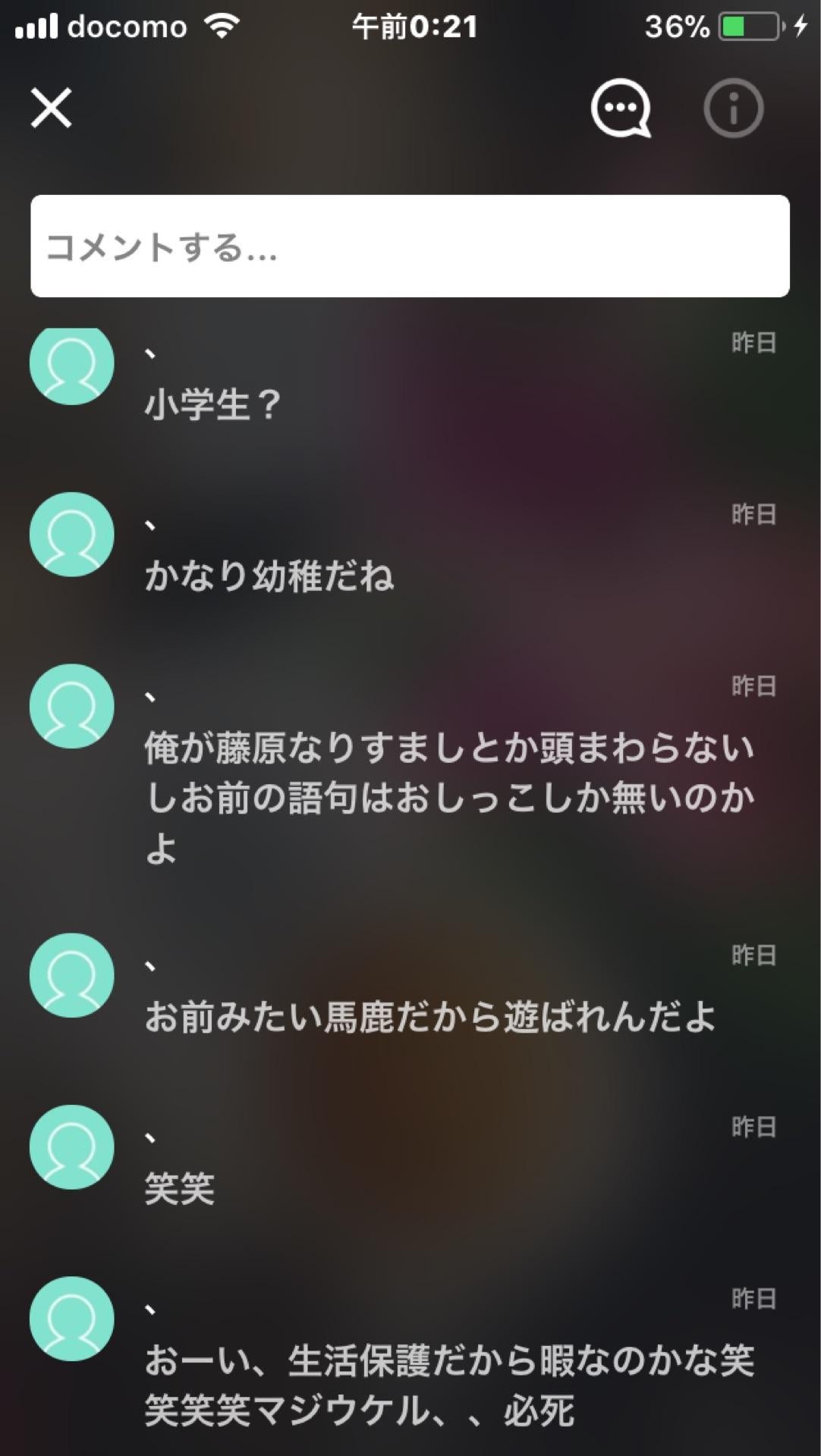Tap the avatar beside お前みたい馬鹿 comment
The height and width of the screenshot is (1456, 821).
[72, 975]
